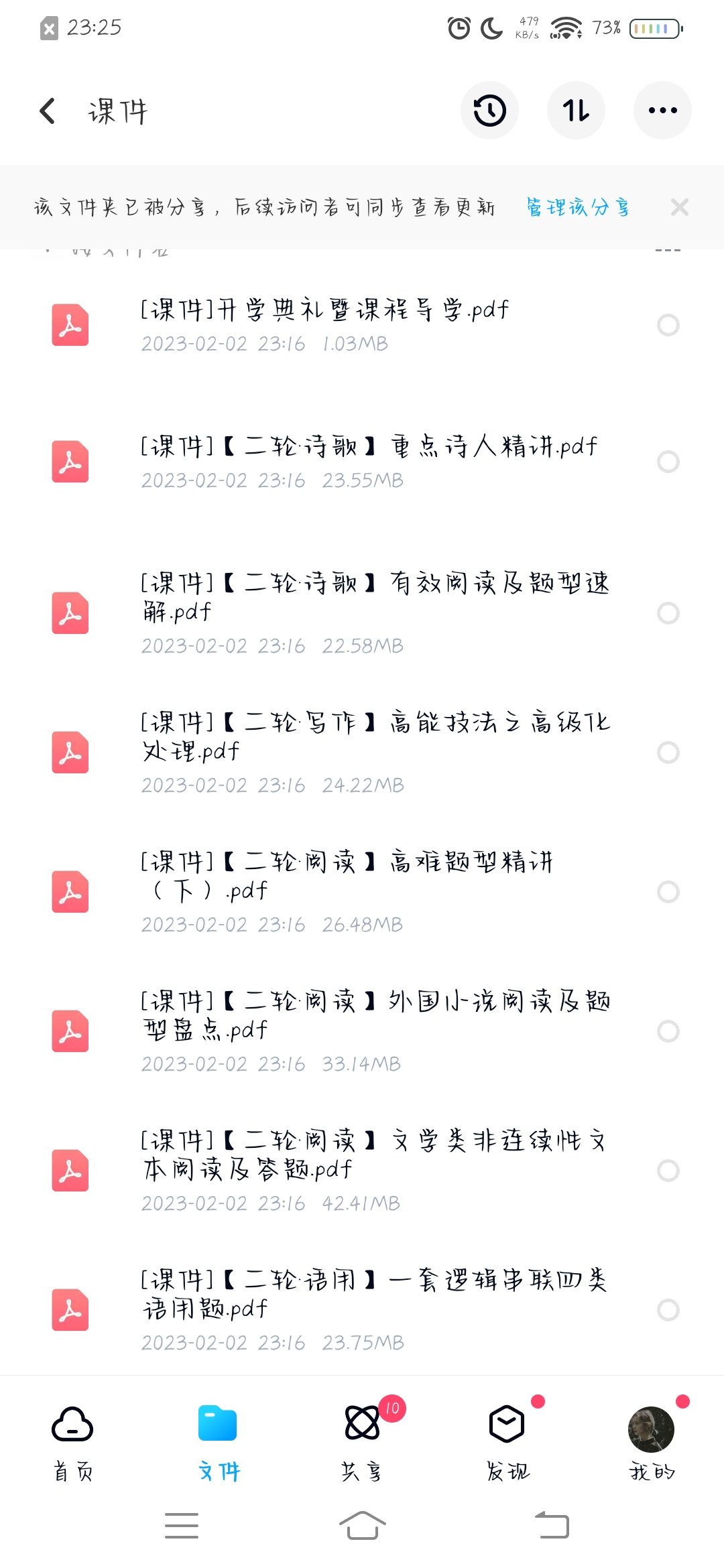Open the transfer list arrows icon

576,111
